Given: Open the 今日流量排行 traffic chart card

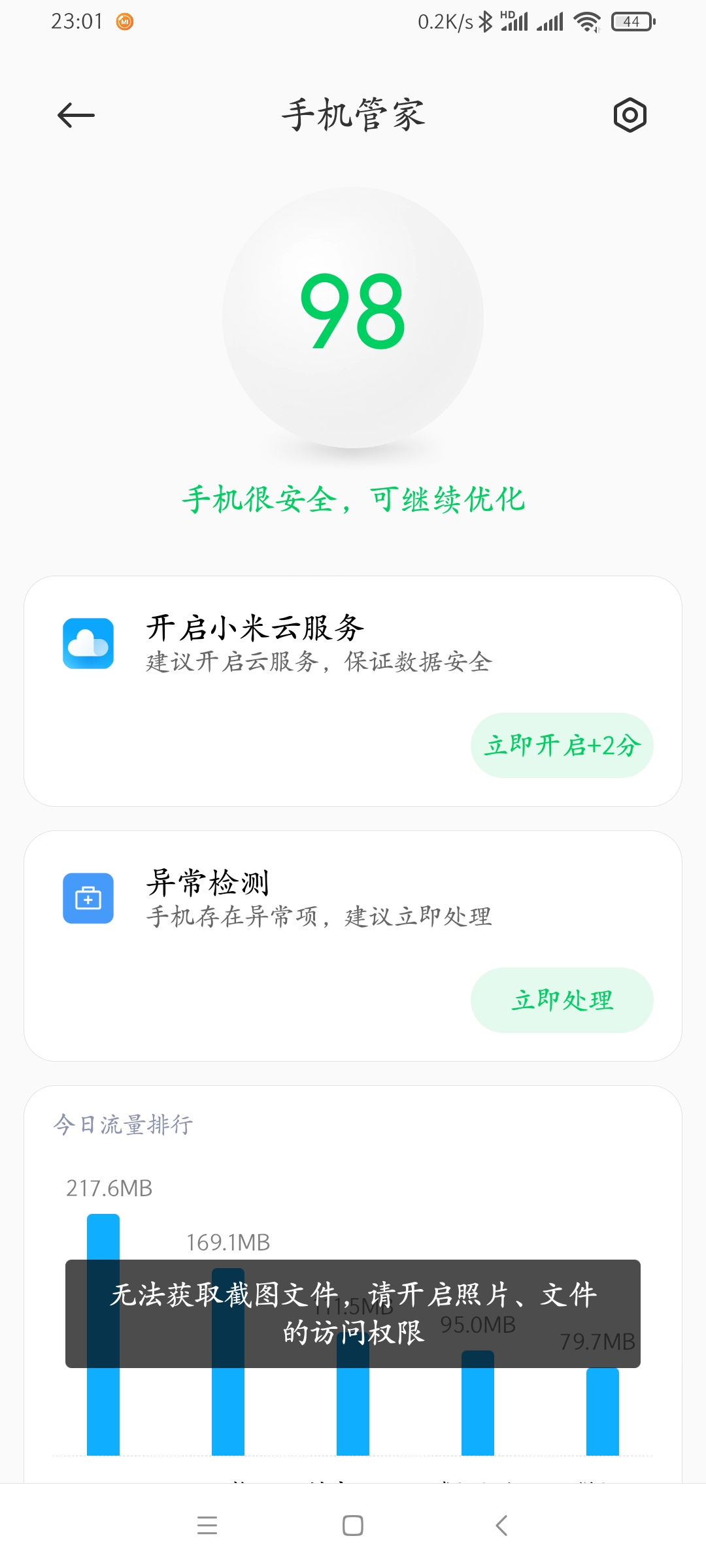Looking at the screenshot, I should coord(353,1284).
